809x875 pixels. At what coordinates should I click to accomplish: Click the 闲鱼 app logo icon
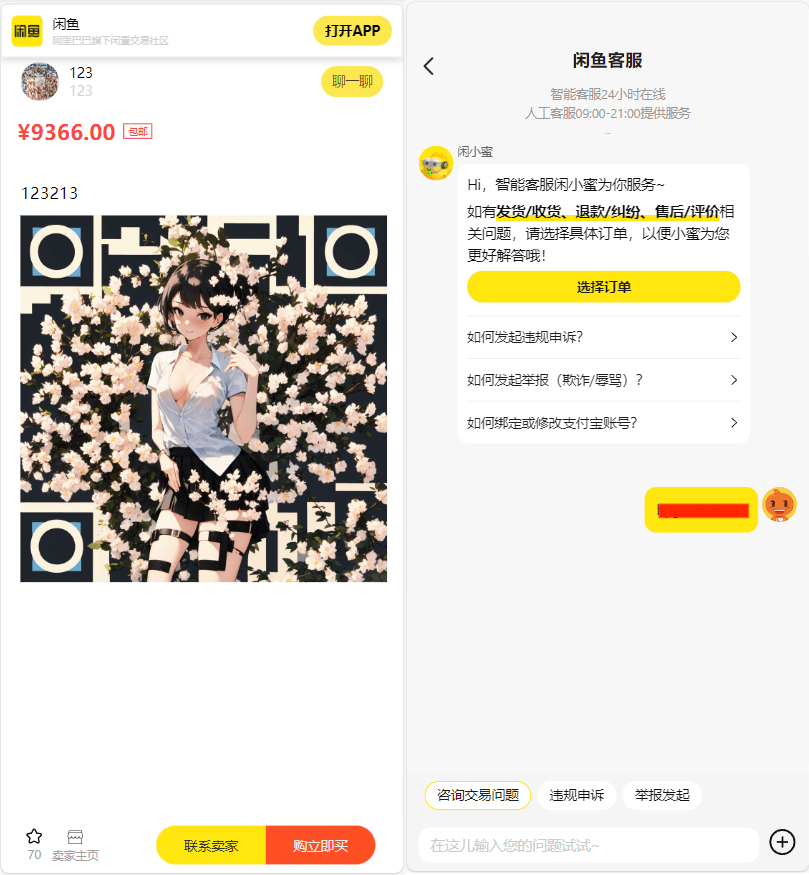coord(27,30)
